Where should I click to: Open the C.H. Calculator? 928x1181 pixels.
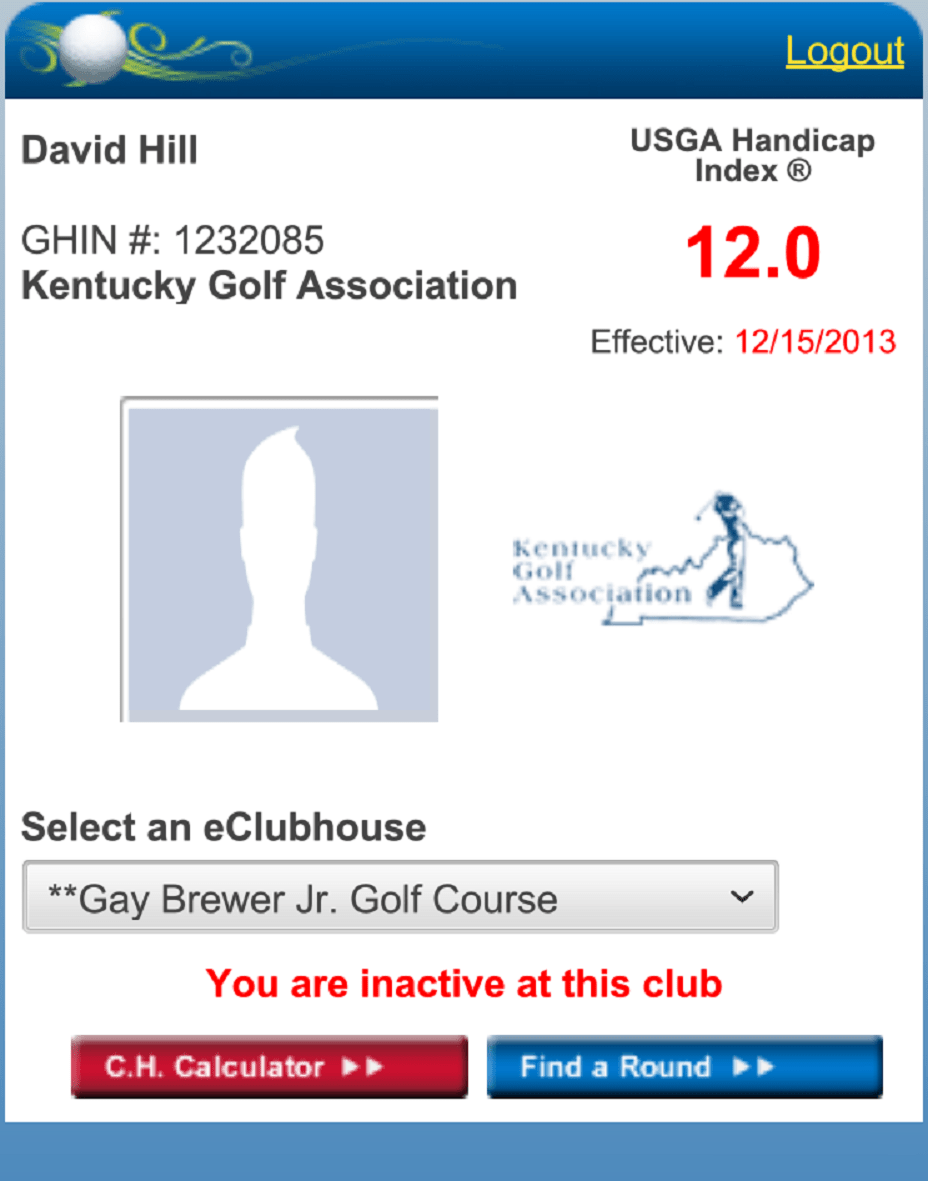(269, 1067)
